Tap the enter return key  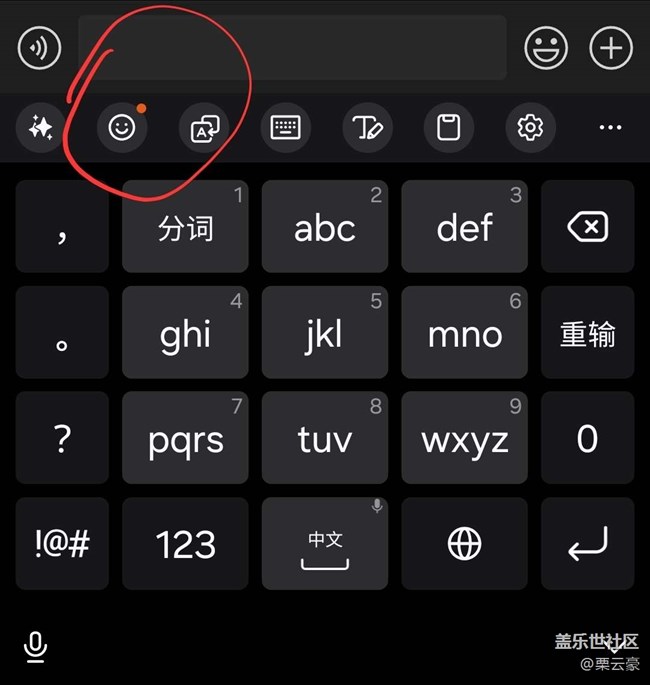click(x=587, y=544)
